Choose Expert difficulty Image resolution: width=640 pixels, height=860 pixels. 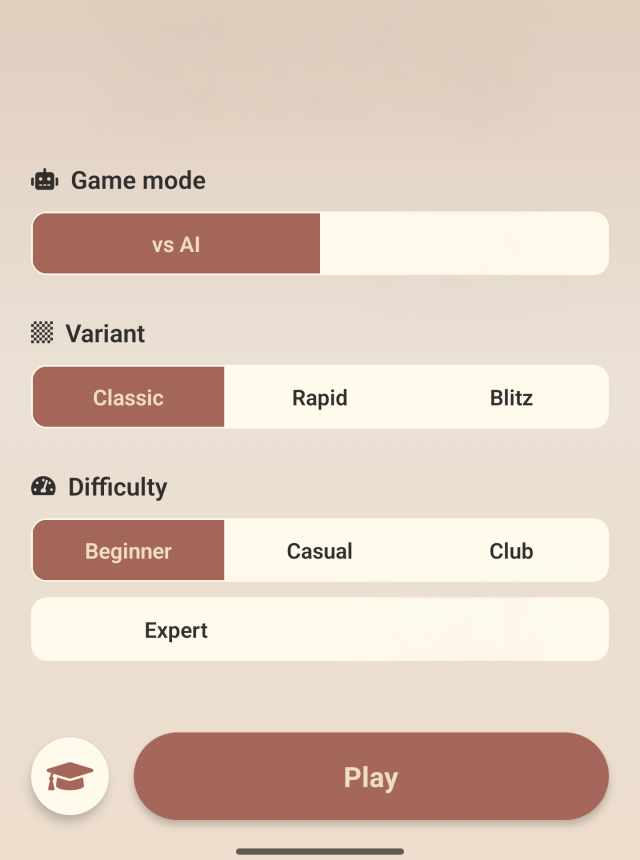pos(176,630)
